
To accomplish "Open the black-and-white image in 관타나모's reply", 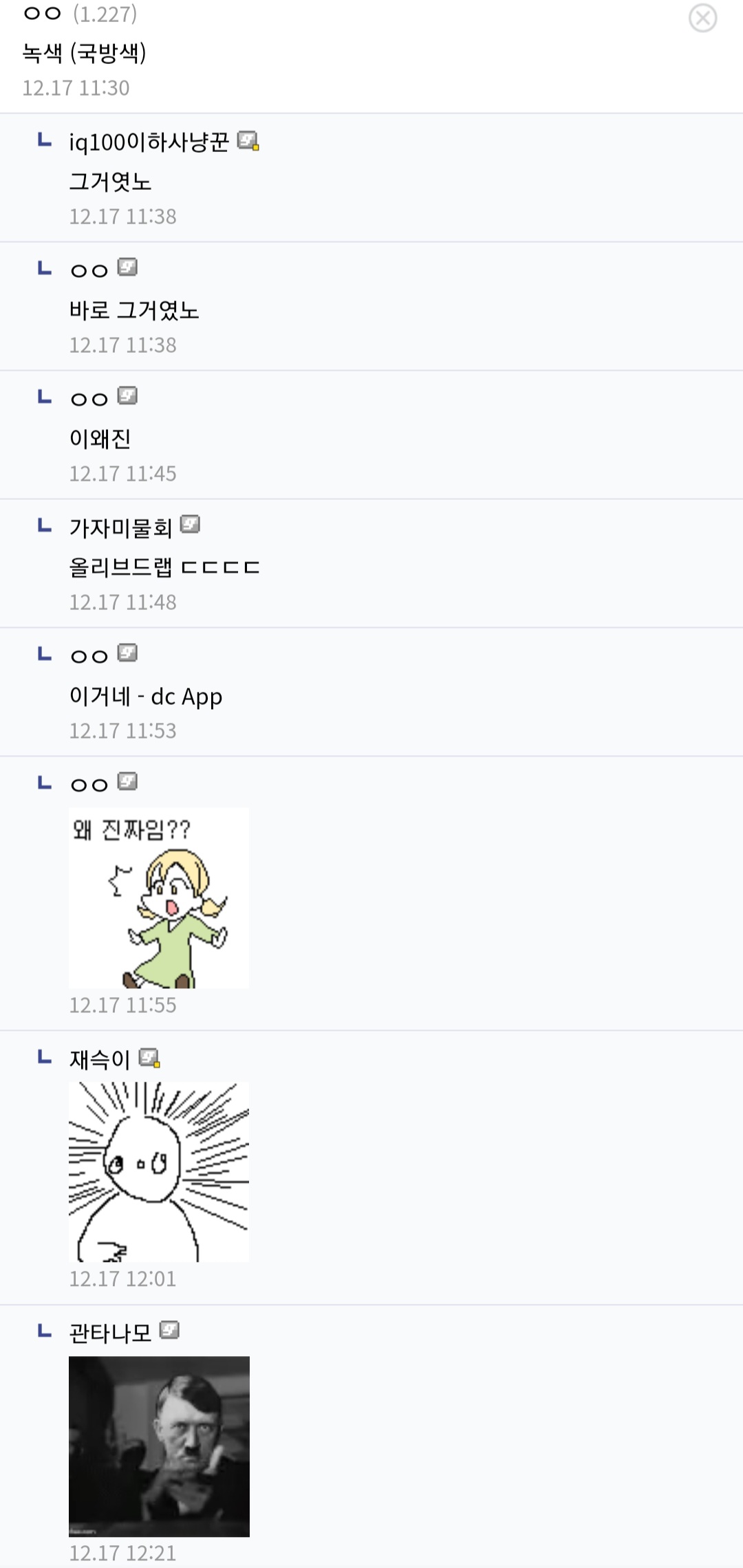I will click(x=159, y=1446).
